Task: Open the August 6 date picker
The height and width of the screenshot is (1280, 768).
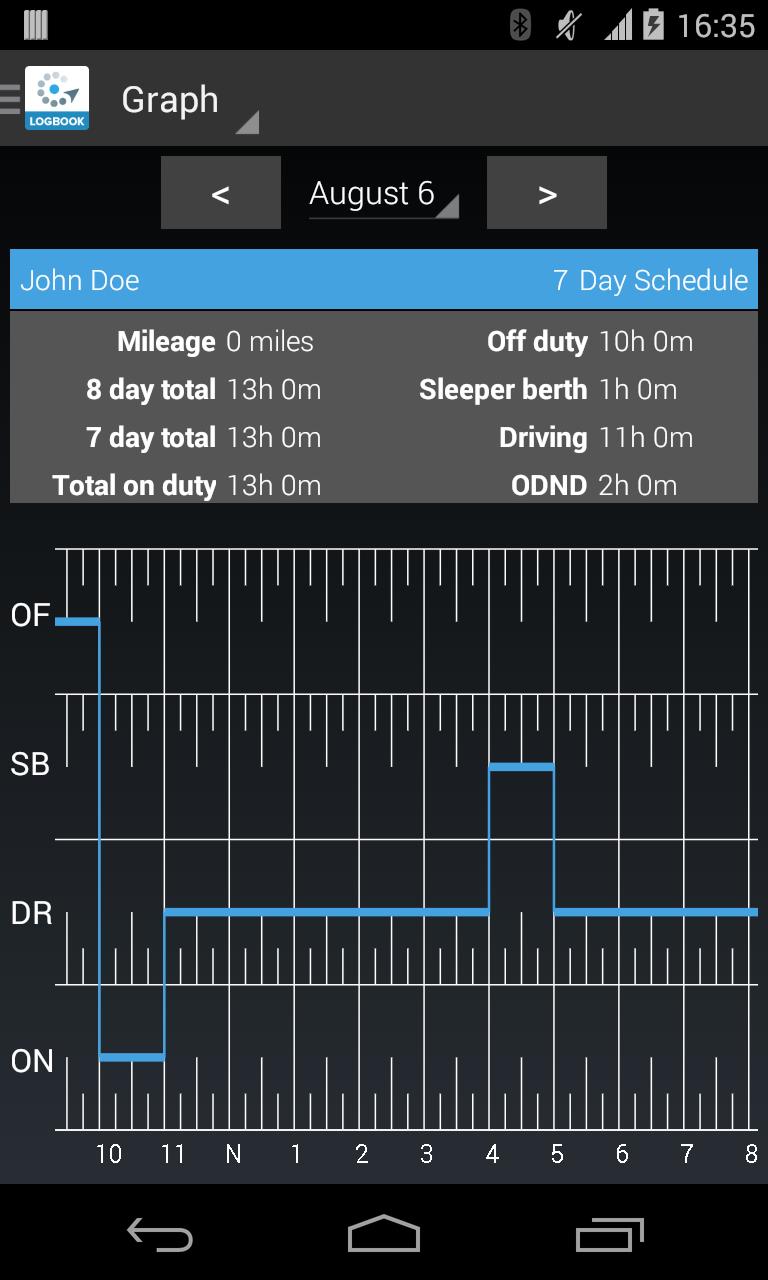Action: tap(383, 194)
